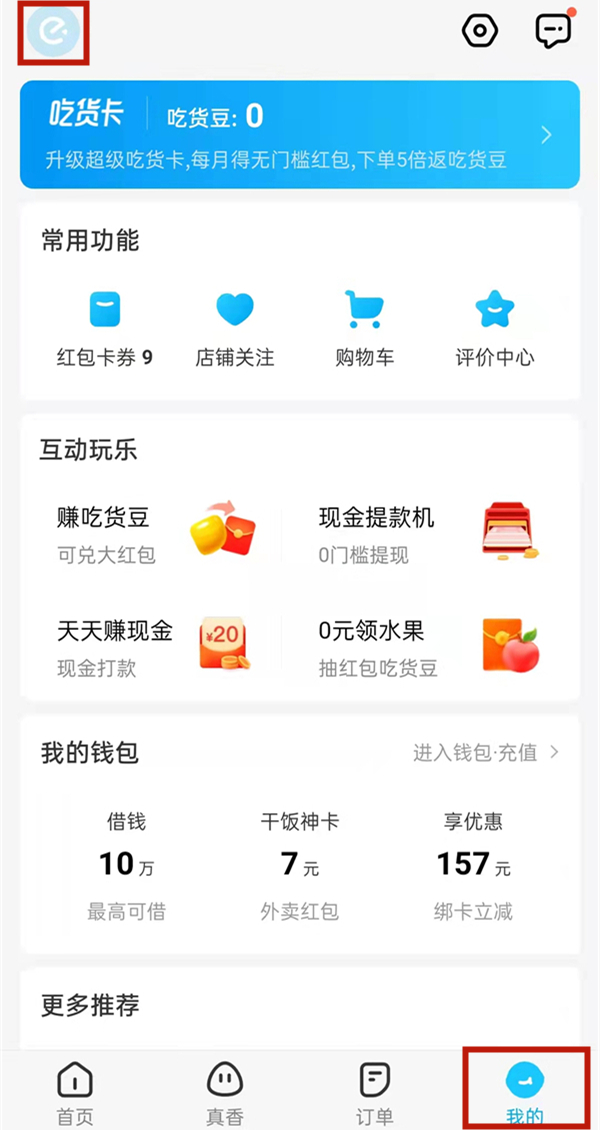
Task: Open the messages chat icon
Action: coord(553,31)
